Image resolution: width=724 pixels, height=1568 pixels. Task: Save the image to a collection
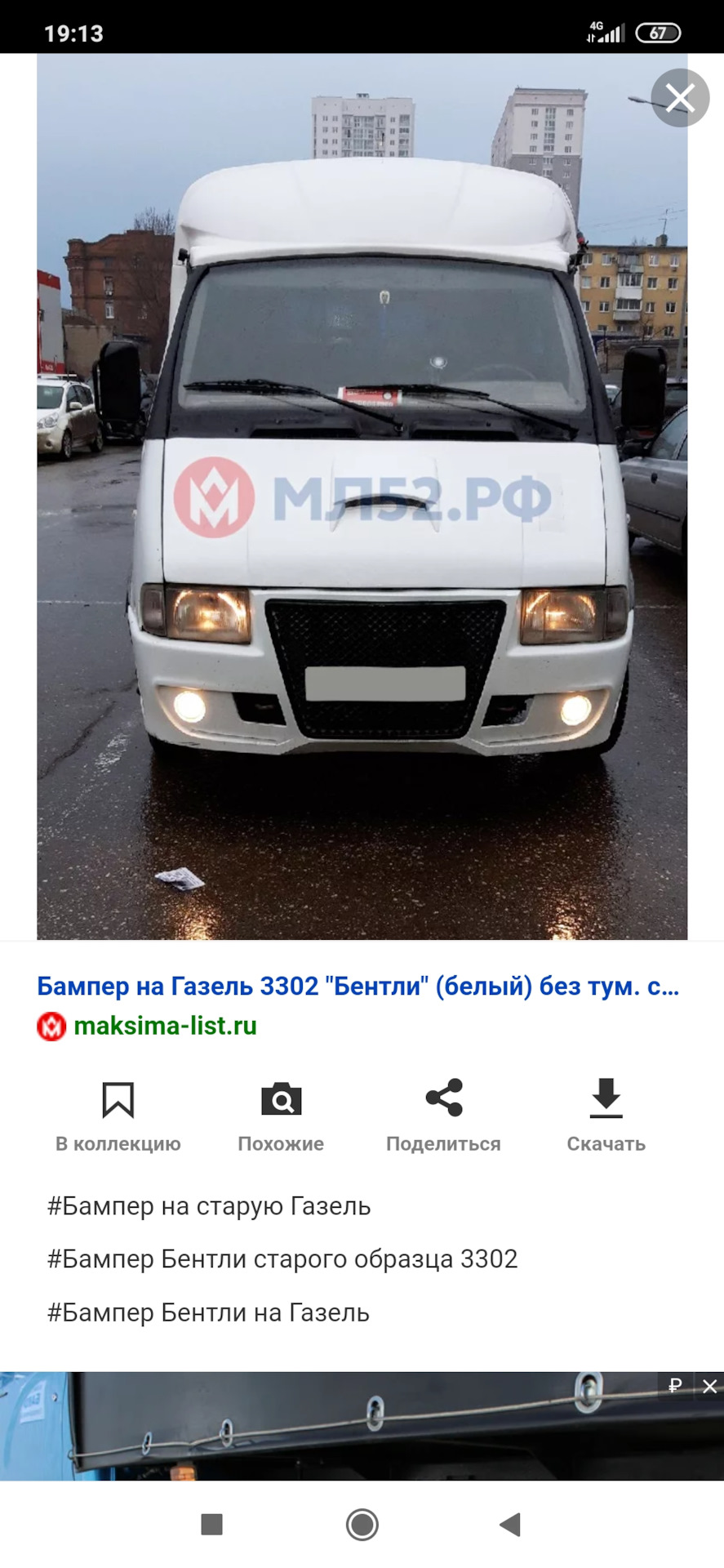pos(118,1116)
